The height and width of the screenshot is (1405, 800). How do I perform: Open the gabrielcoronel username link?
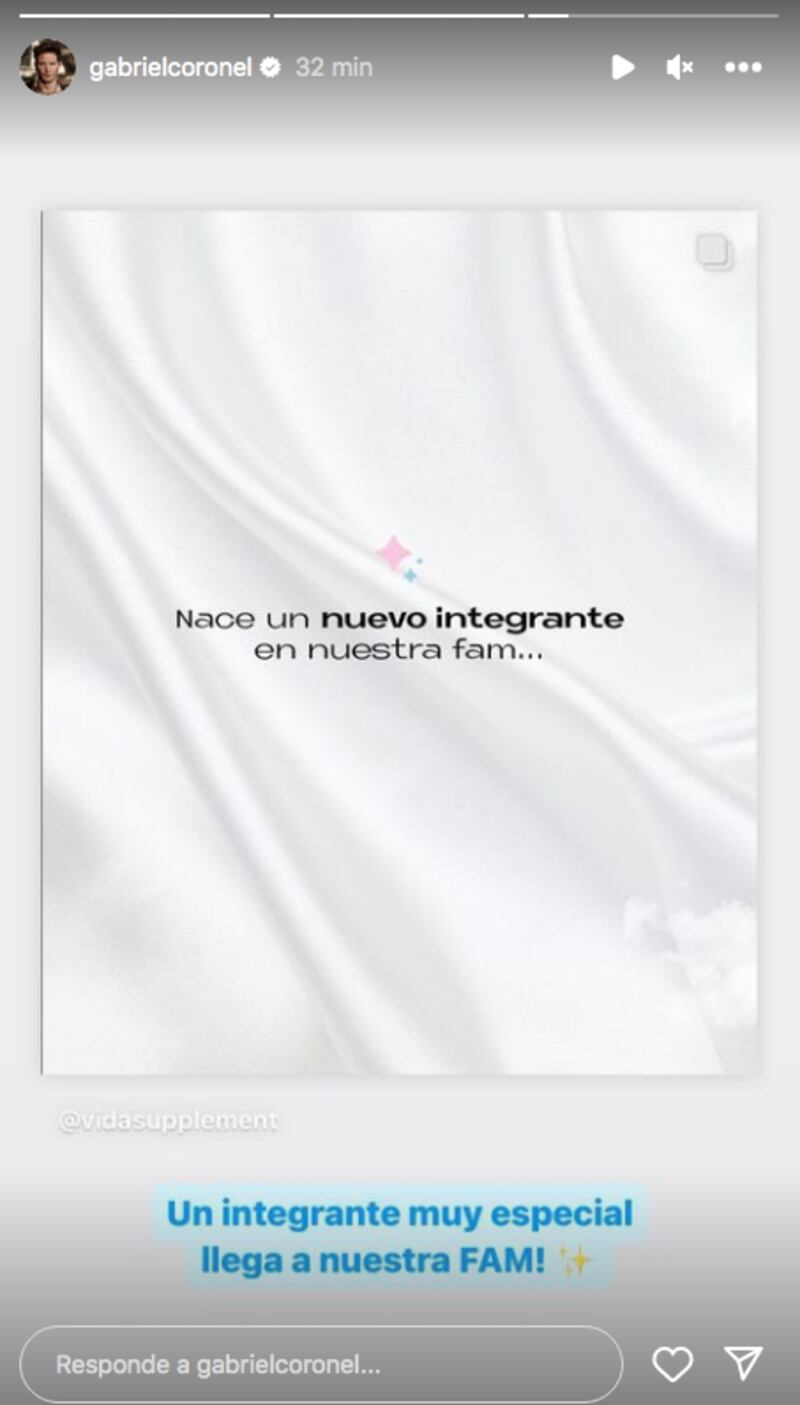[x=170, y=67]
